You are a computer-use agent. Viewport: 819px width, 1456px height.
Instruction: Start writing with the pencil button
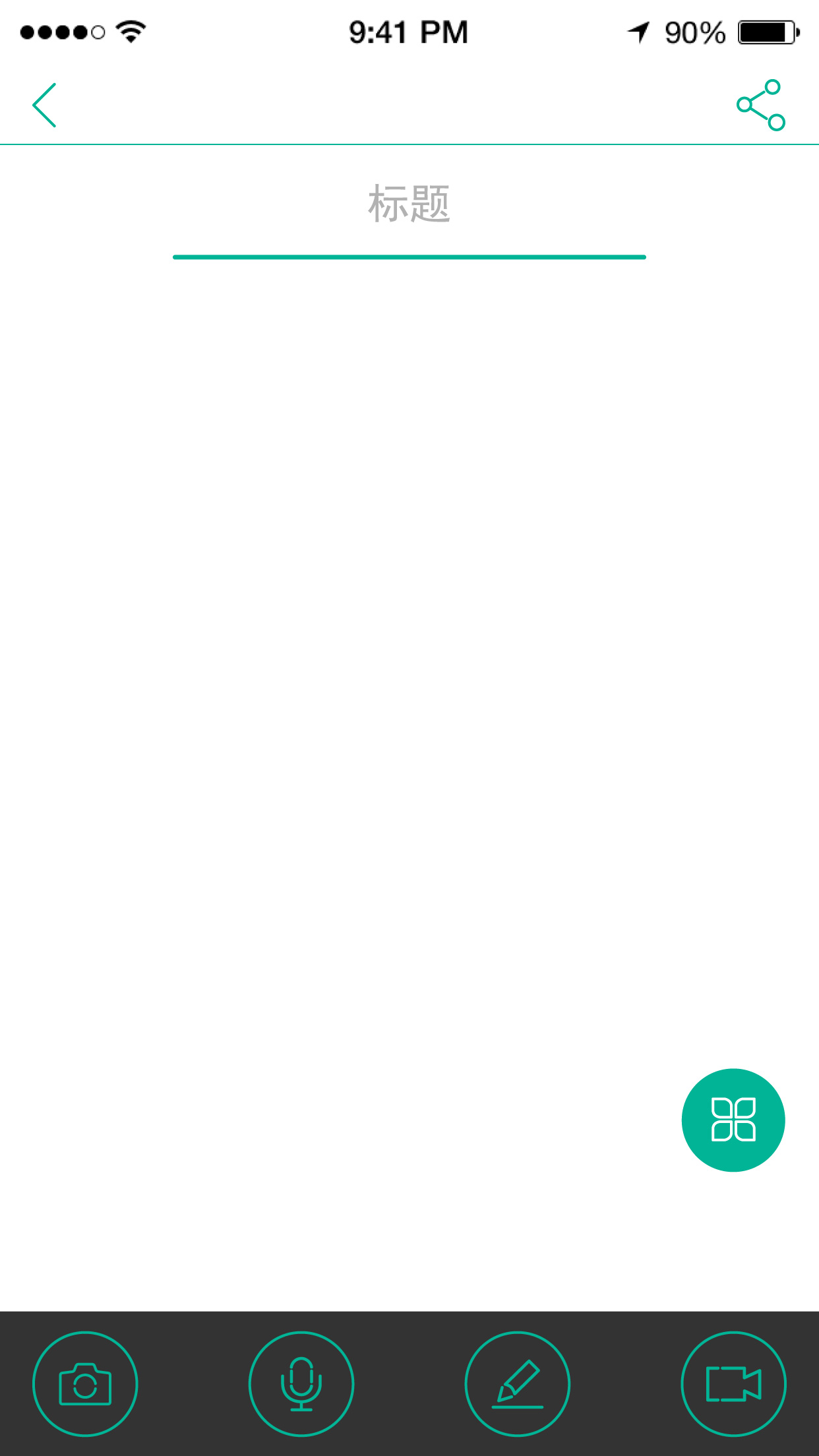coord(518,1383)
